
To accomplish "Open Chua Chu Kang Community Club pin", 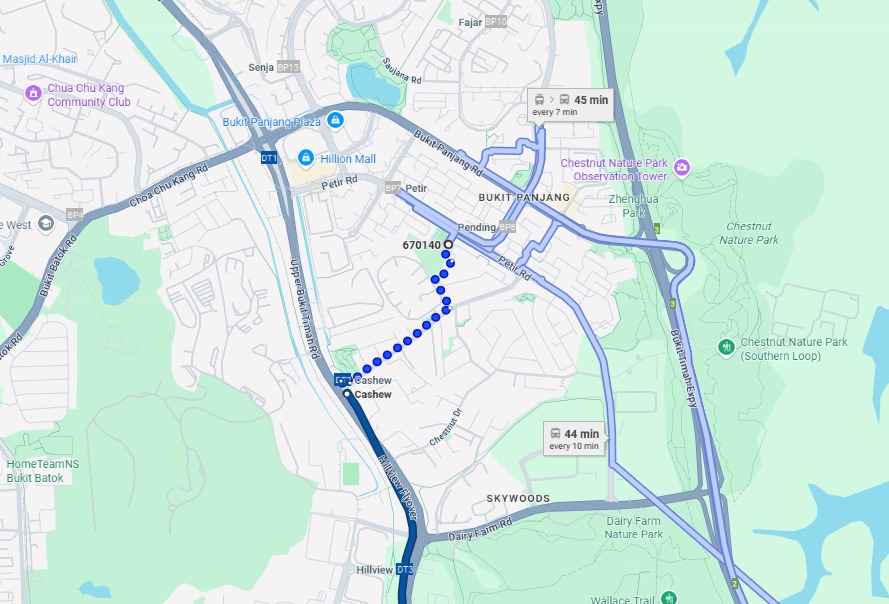I will tap(33, 93).
